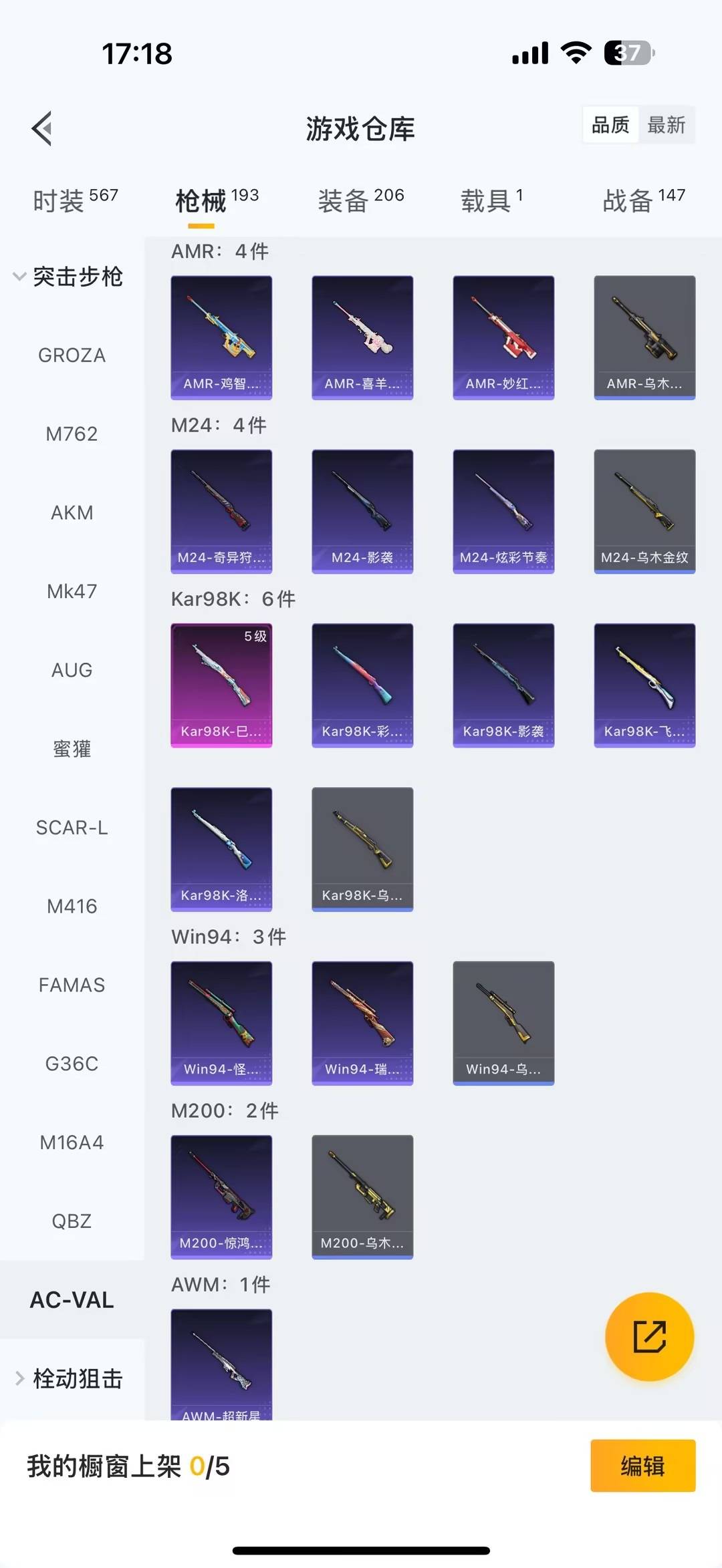Go back using the top-left arrow
Image resolution: width=722 pixels, height=1568 pixels.
[x=42, y=128]
